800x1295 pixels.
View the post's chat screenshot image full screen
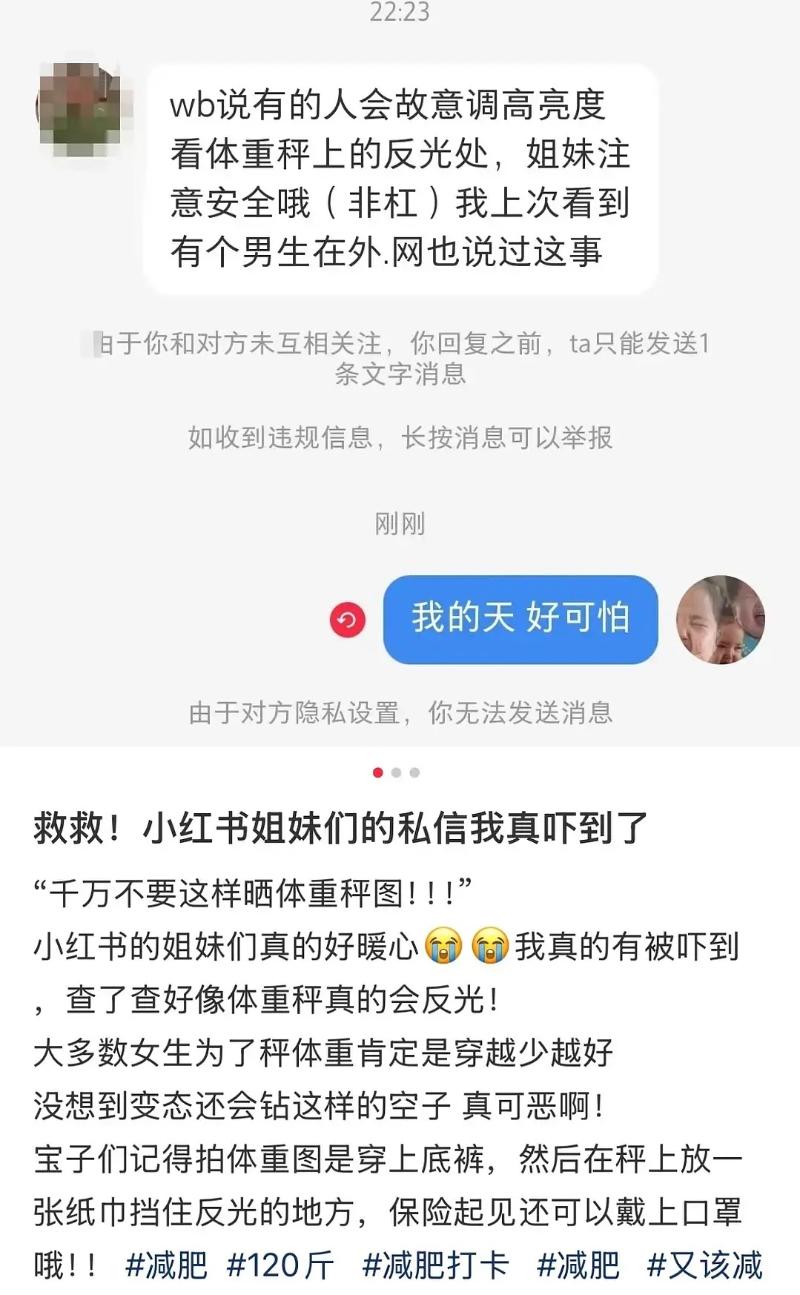tap(400, 370)
